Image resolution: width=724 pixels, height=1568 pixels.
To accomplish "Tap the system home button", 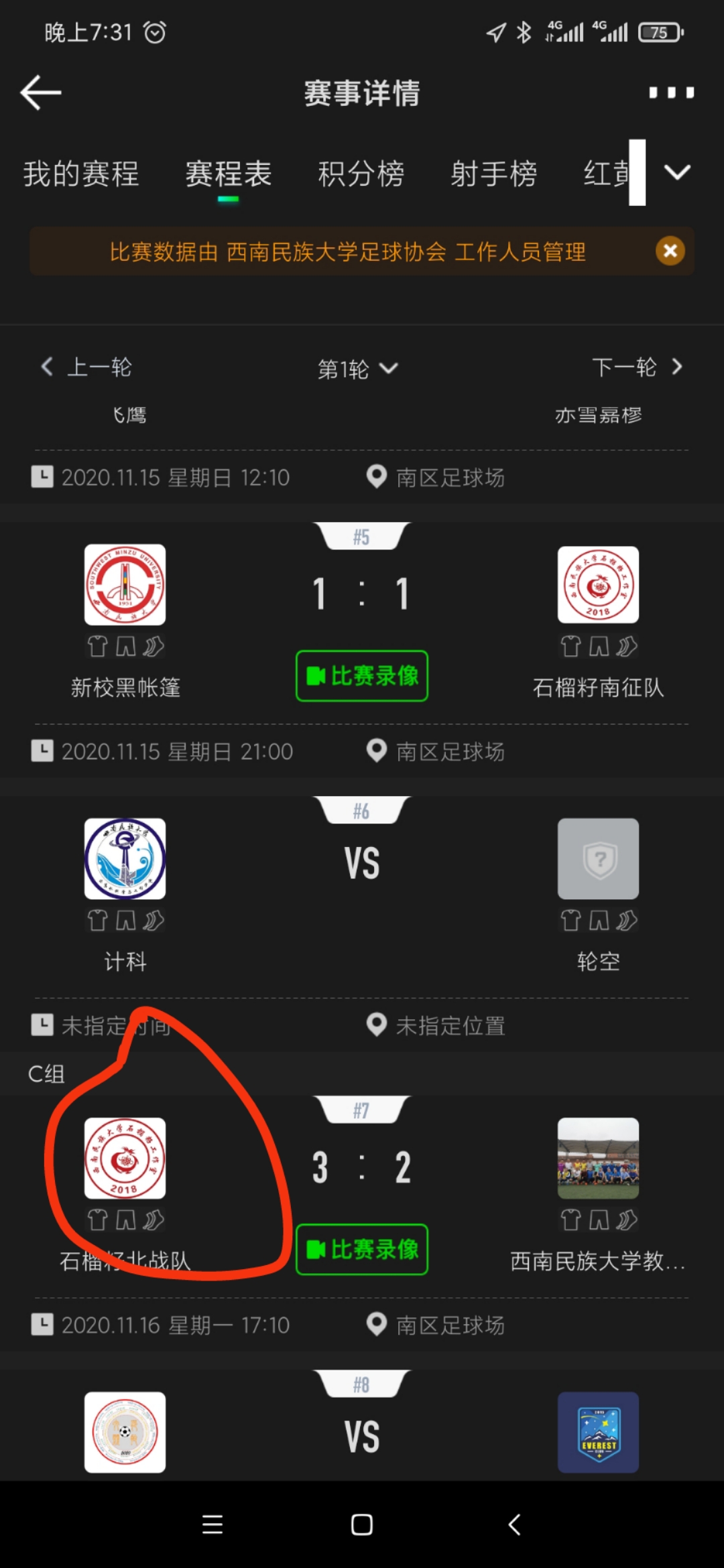I will [x=362, y=1525].
